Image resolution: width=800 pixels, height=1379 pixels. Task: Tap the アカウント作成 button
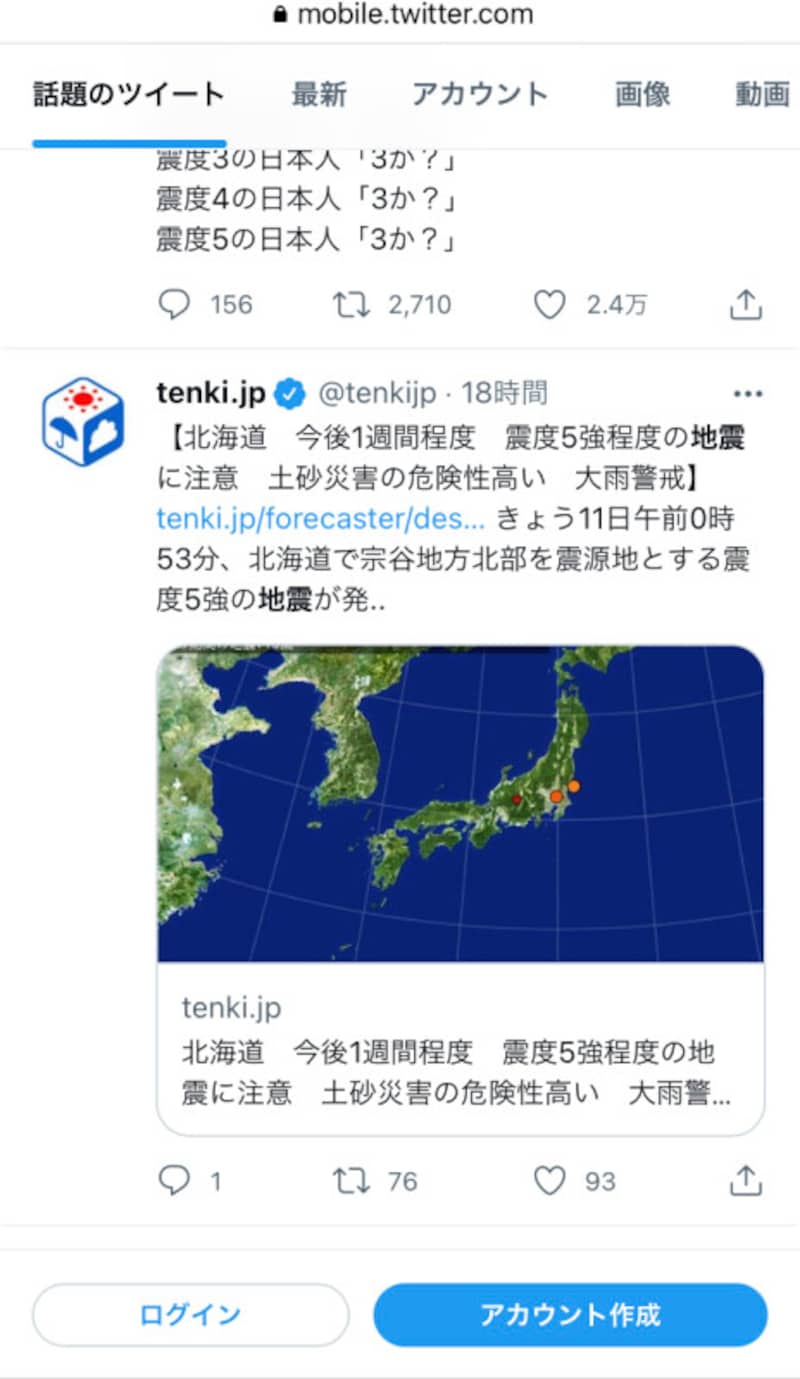[570, 1314]
